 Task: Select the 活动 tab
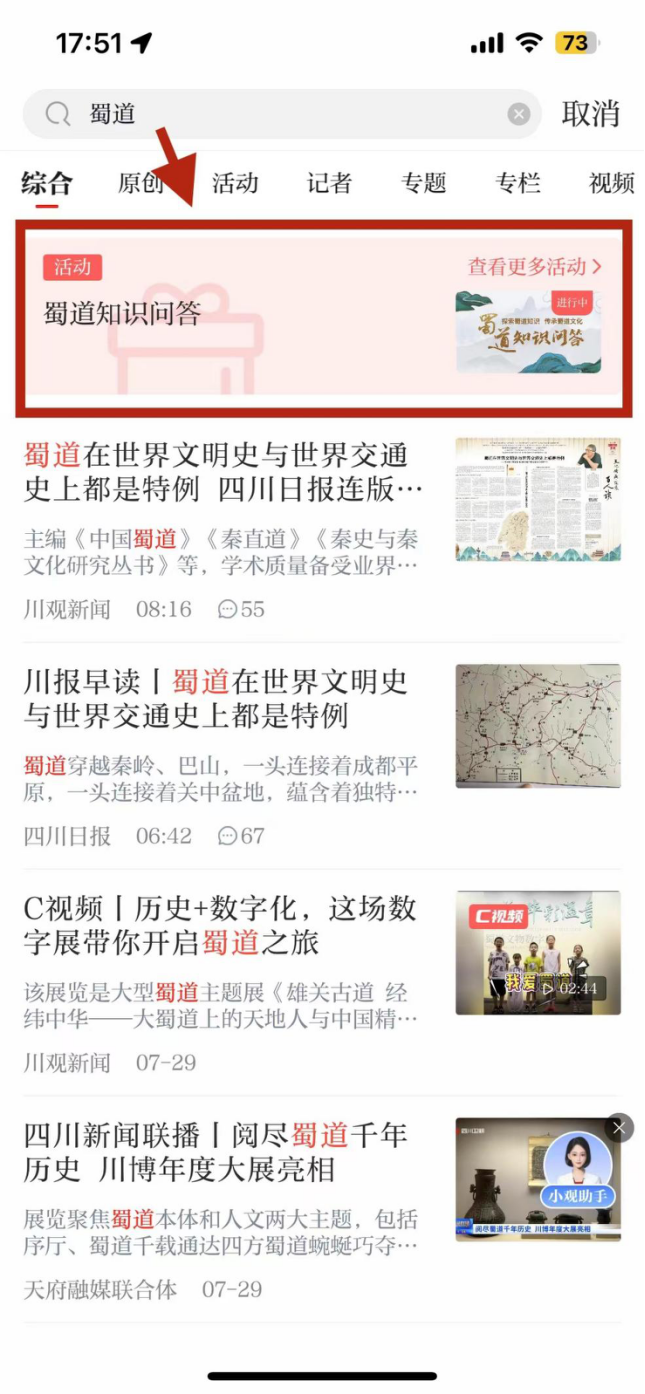[235, 183]
